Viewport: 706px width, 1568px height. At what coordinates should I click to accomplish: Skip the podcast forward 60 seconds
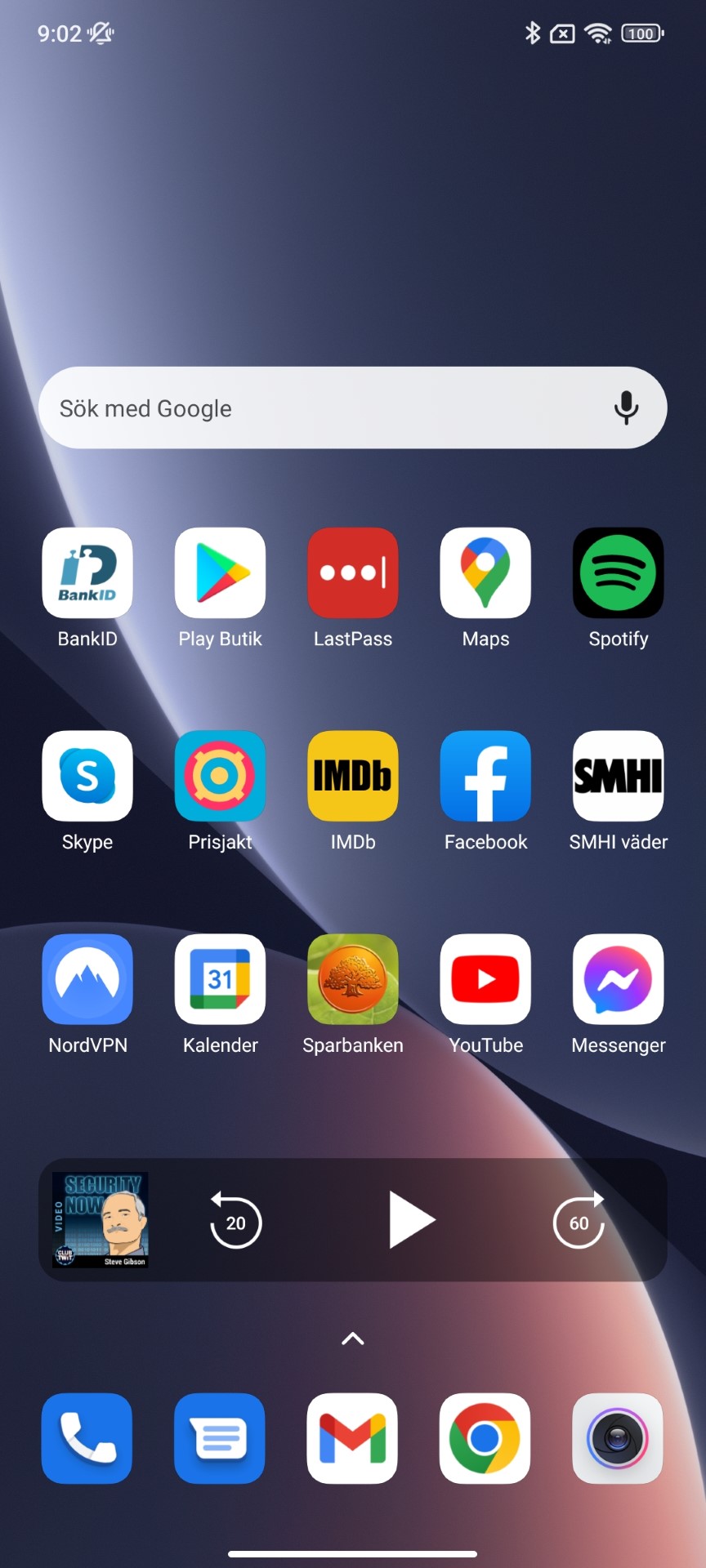coord(579,1222)
